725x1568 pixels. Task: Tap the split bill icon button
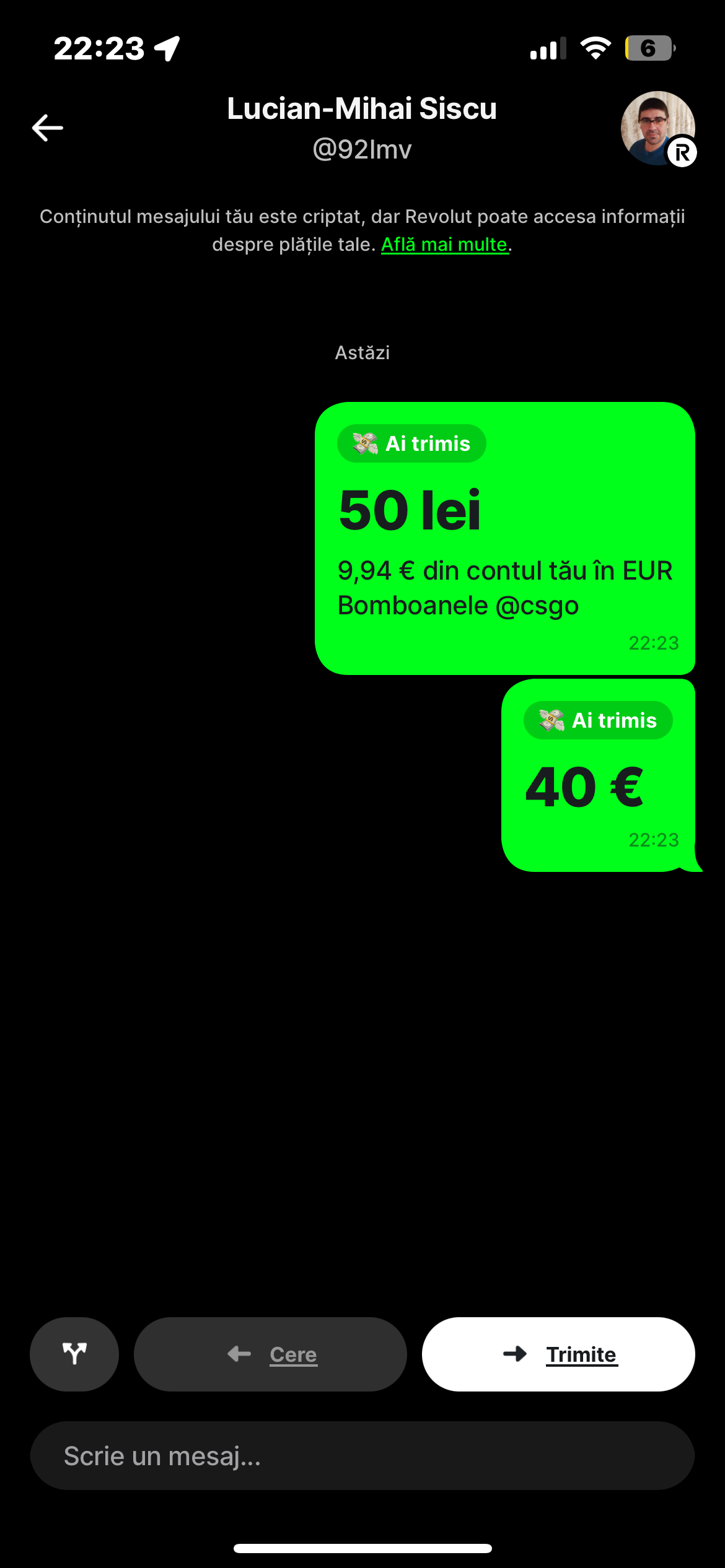74,1354
